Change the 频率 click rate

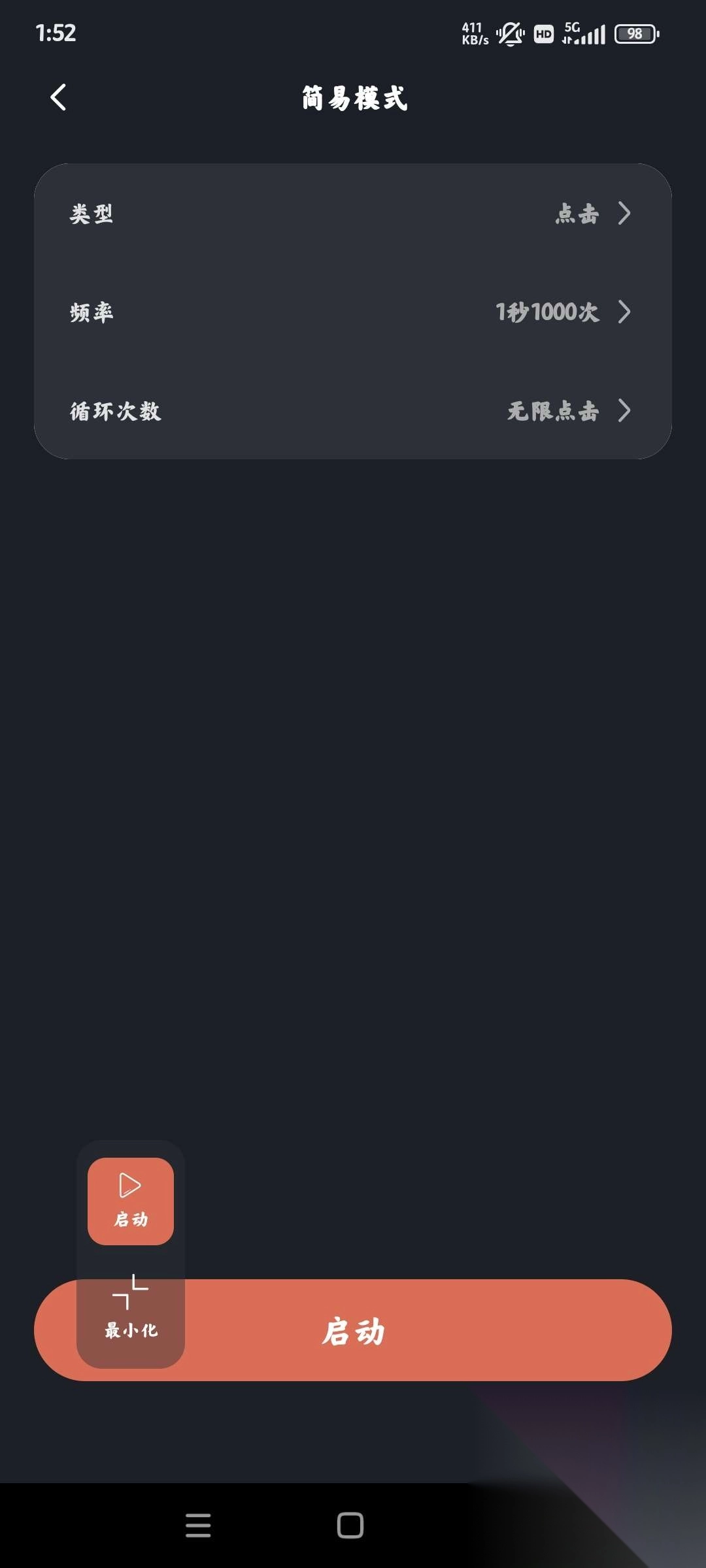click(x=353, y=312)
